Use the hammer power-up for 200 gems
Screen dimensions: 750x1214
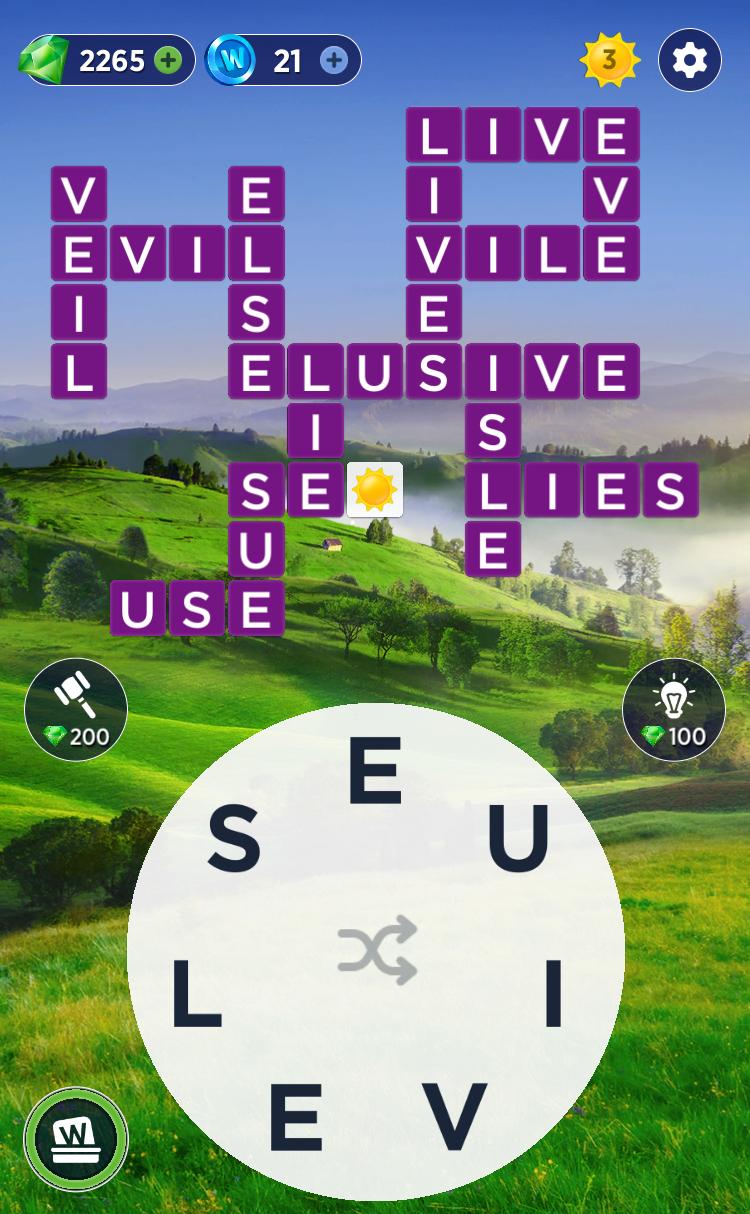click(76, 709)
